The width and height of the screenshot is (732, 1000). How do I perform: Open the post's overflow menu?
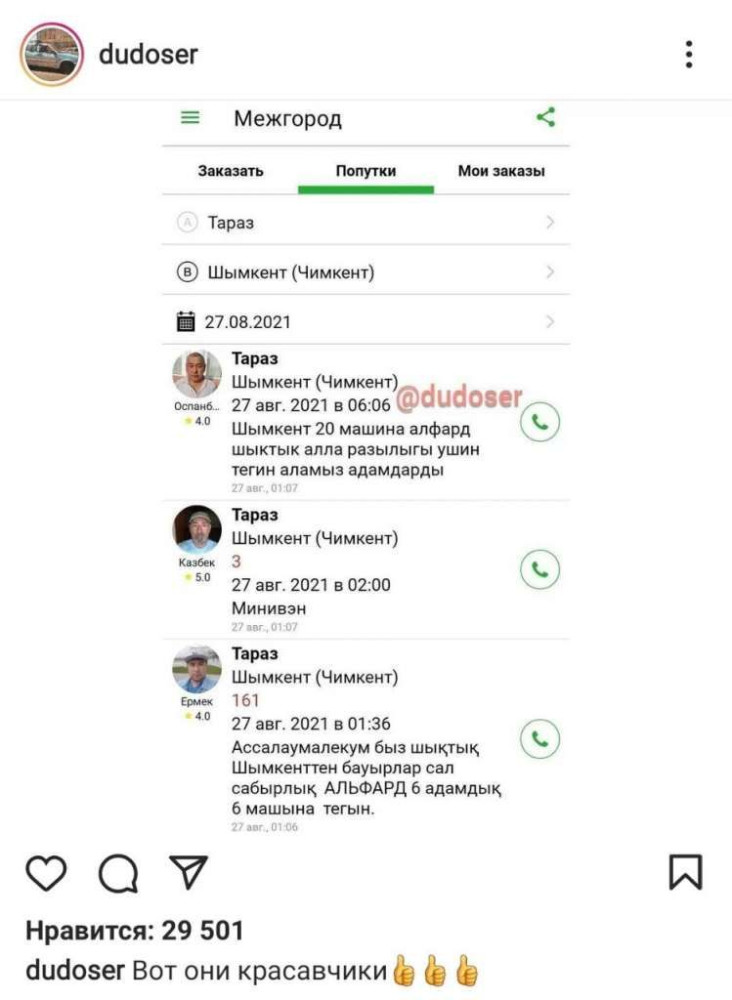689,54
